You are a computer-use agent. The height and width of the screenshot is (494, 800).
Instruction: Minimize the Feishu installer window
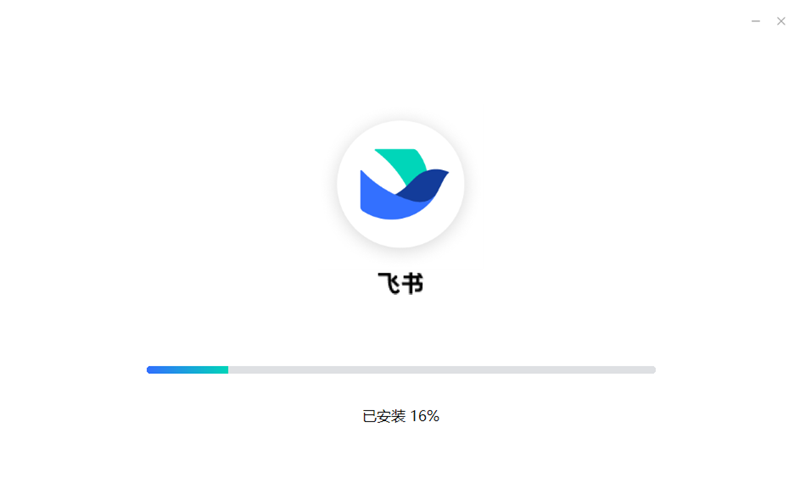point(756,21)
